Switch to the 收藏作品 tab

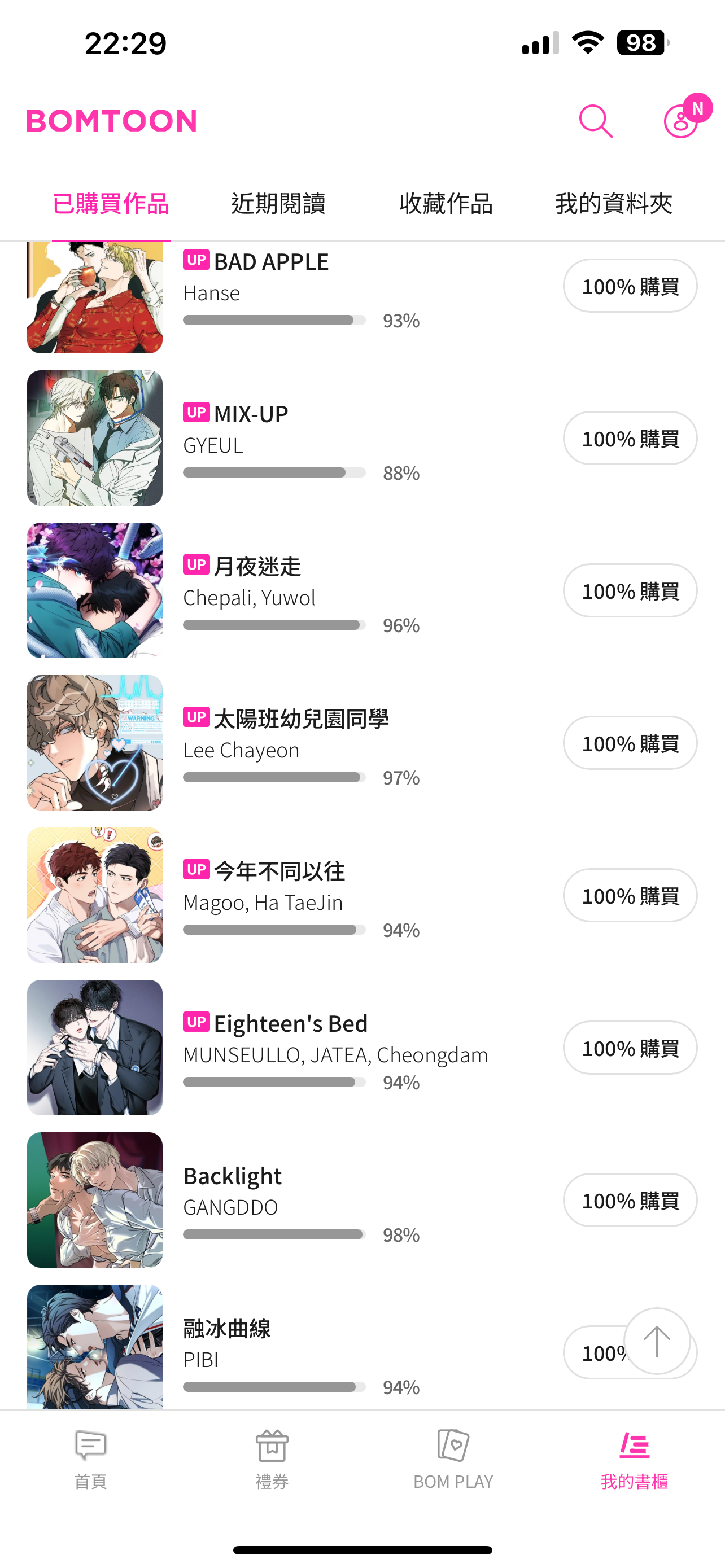point(446,204)
